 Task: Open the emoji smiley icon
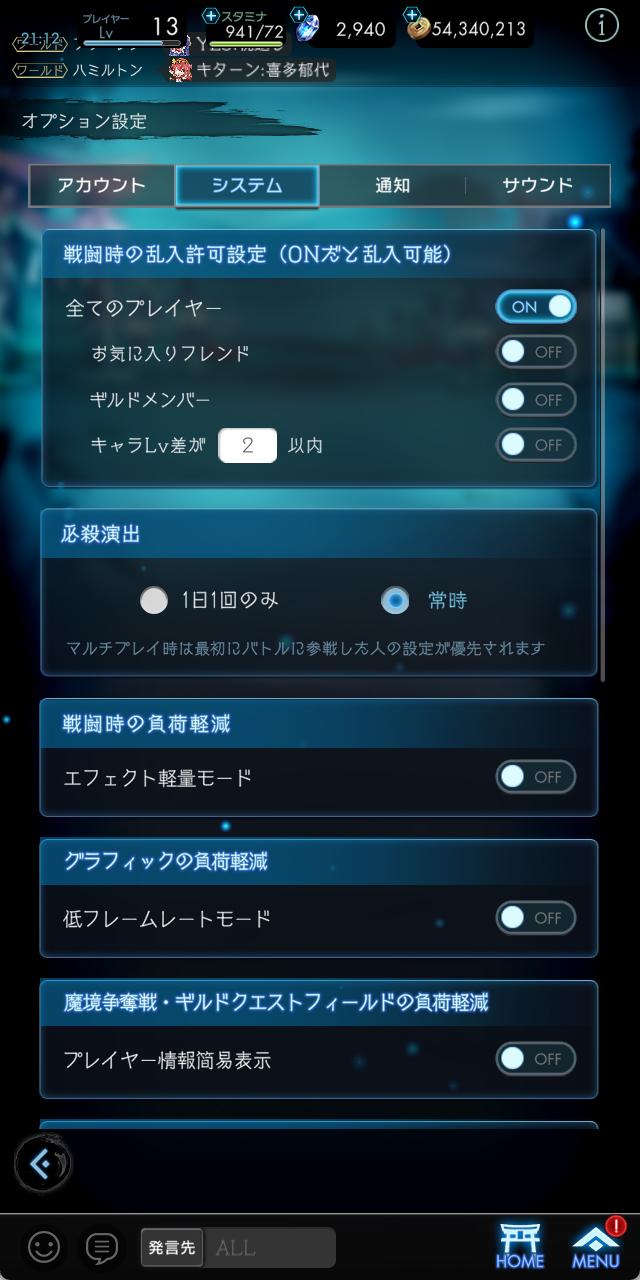click(43, 1247)
